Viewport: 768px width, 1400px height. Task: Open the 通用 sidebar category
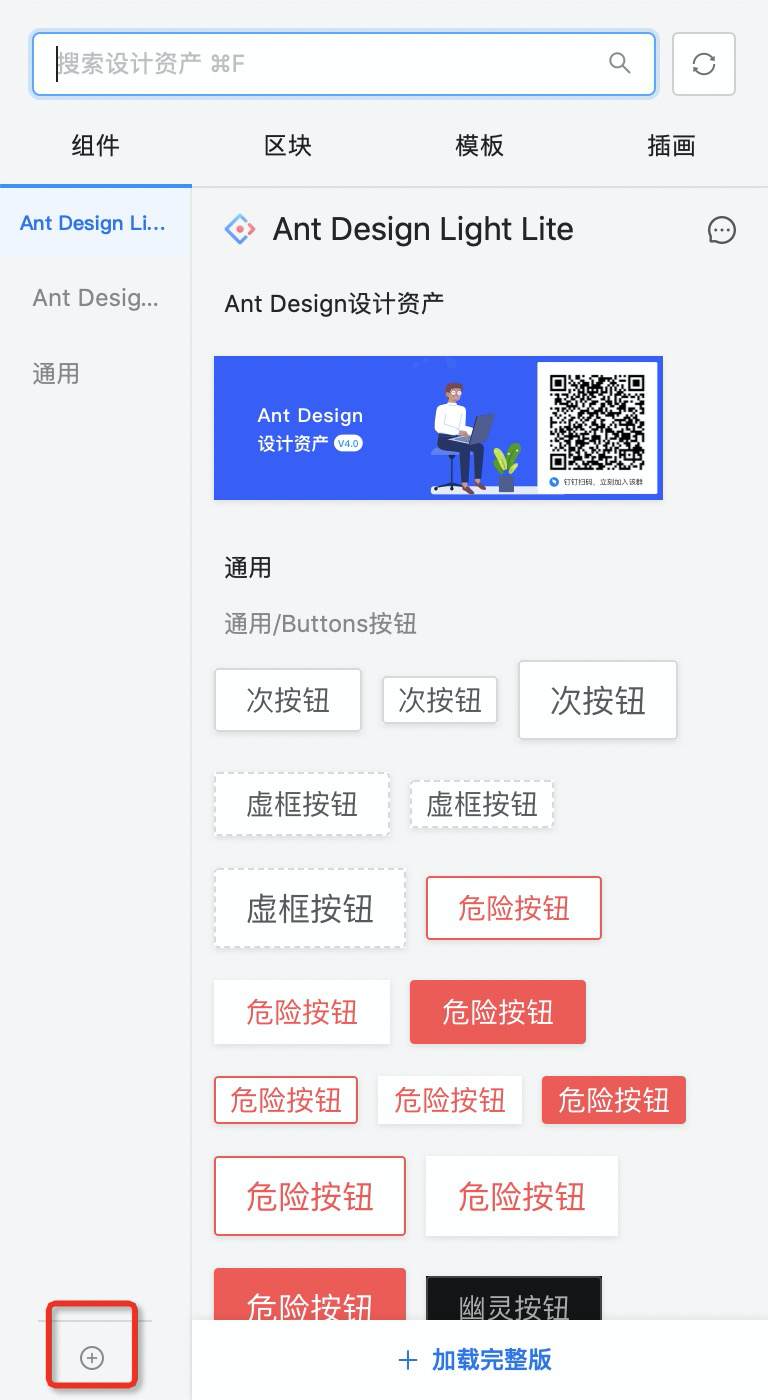click(x=56, y=374)
